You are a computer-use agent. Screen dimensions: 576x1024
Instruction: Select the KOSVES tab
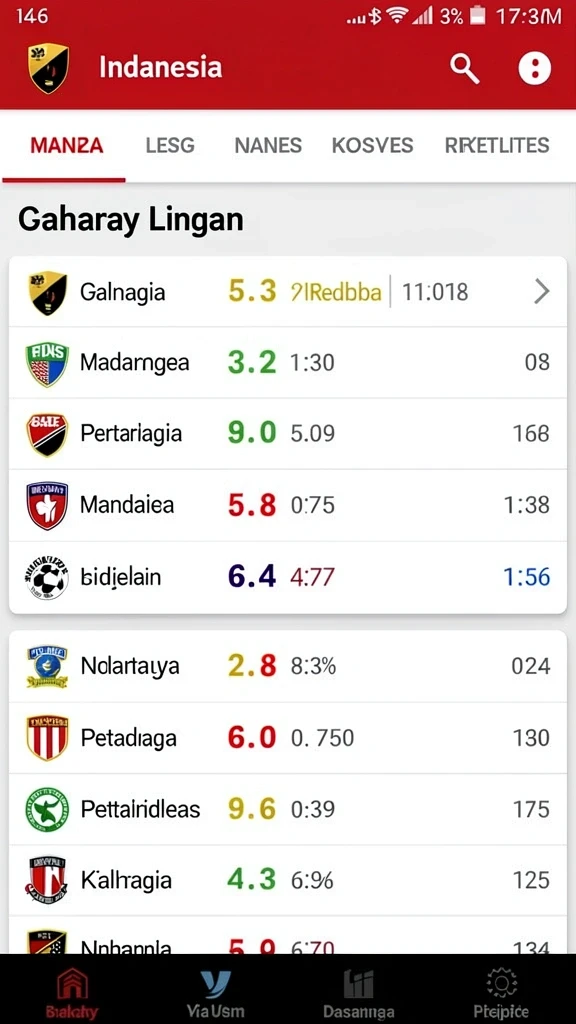(x=372, y=145)
